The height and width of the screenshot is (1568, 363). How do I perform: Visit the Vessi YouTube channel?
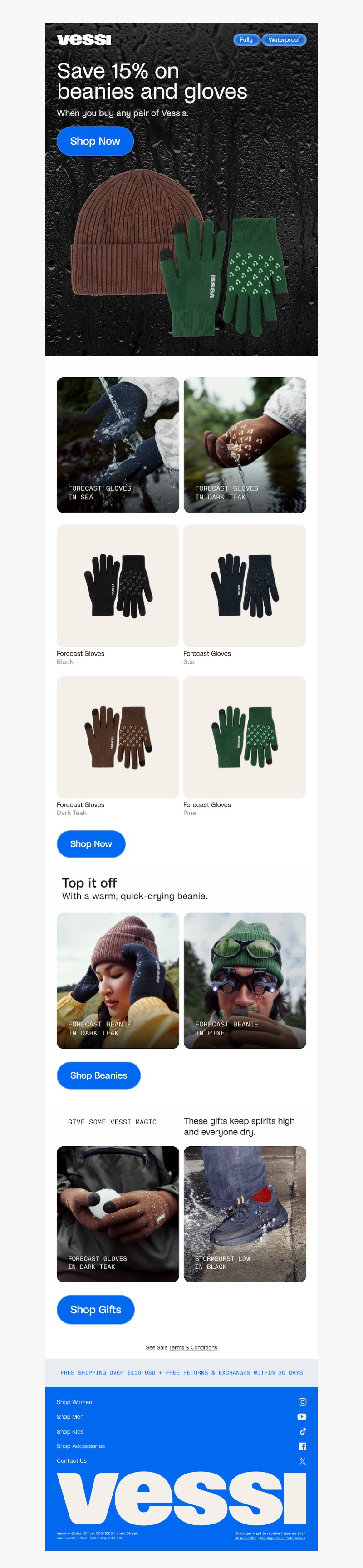coord(302,1416)
